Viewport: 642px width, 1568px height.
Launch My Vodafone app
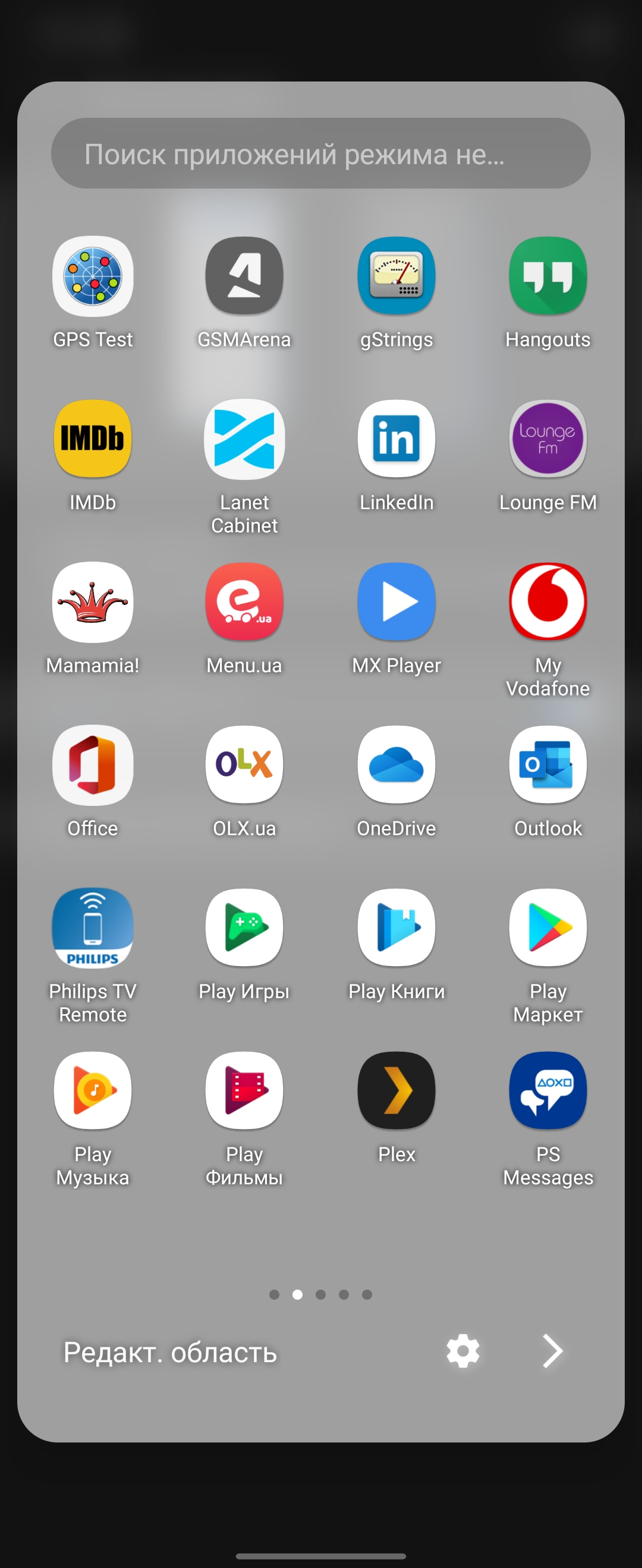(547, 602)
